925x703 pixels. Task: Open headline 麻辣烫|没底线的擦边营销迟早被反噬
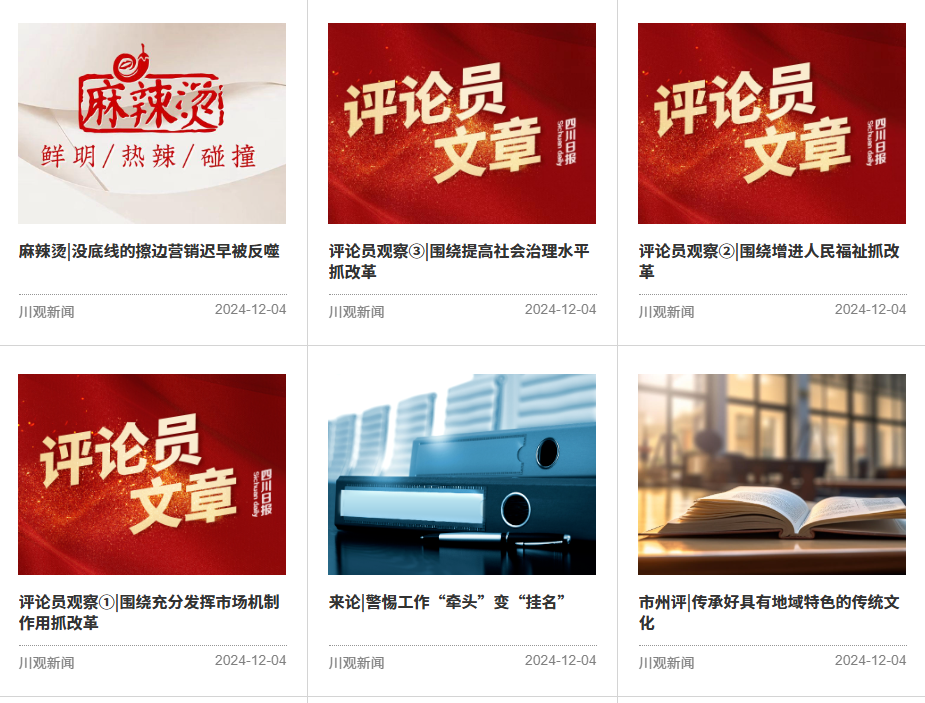[149, 251]
